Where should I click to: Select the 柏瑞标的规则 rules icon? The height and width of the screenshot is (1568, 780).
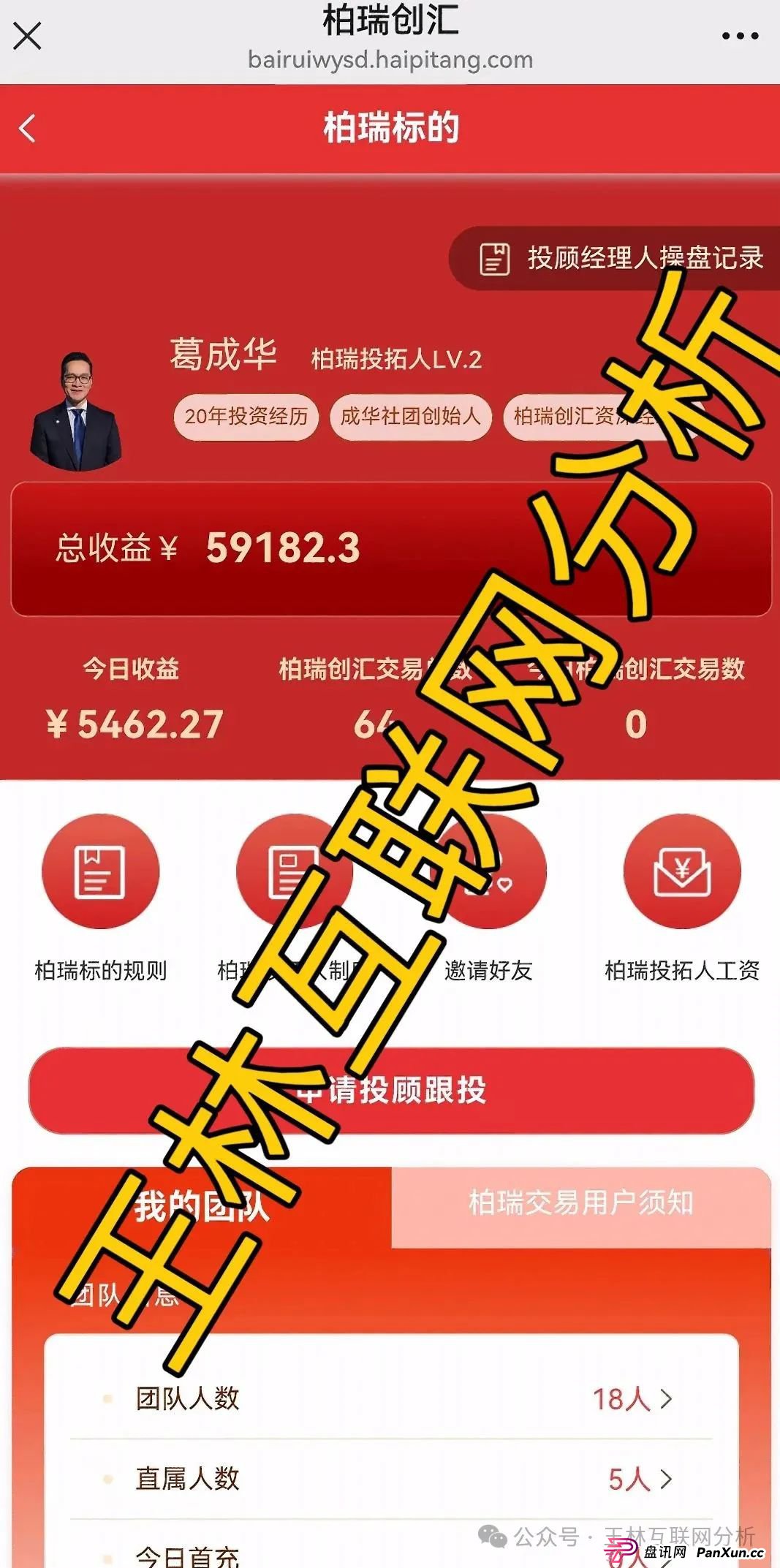101,871
